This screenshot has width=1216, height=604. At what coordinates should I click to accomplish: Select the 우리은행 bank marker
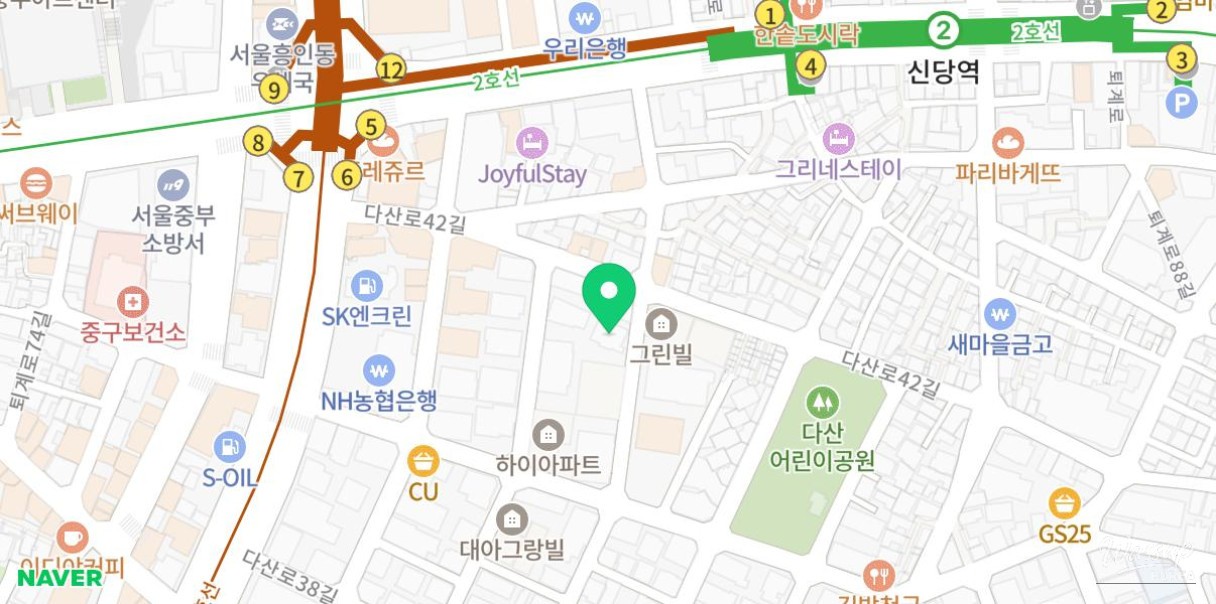(x=584, y=18)
